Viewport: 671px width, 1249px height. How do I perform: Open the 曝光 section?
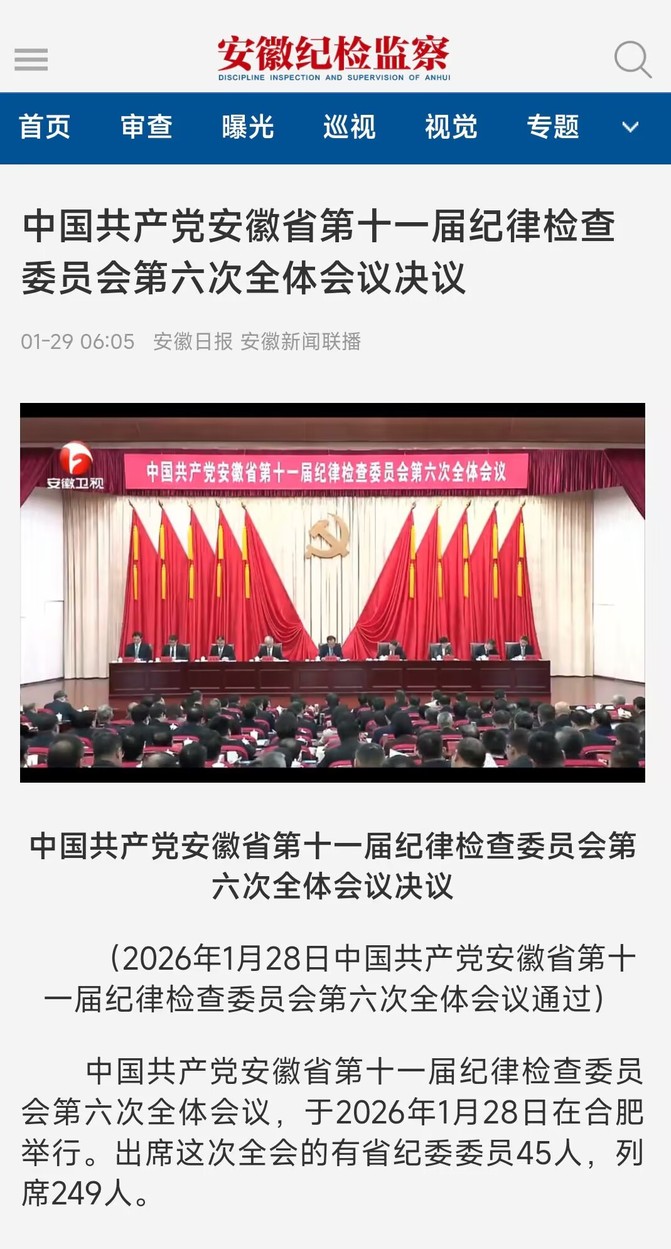[247, 127]
